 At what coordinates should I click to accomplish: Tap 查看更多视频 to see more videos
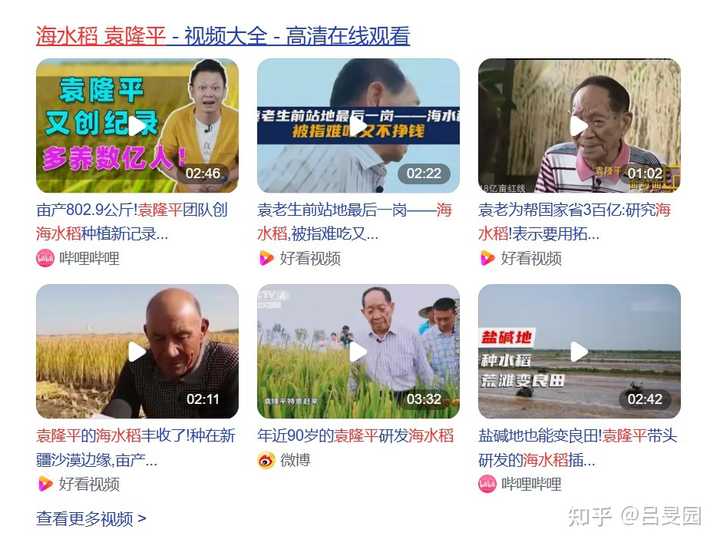91,518
